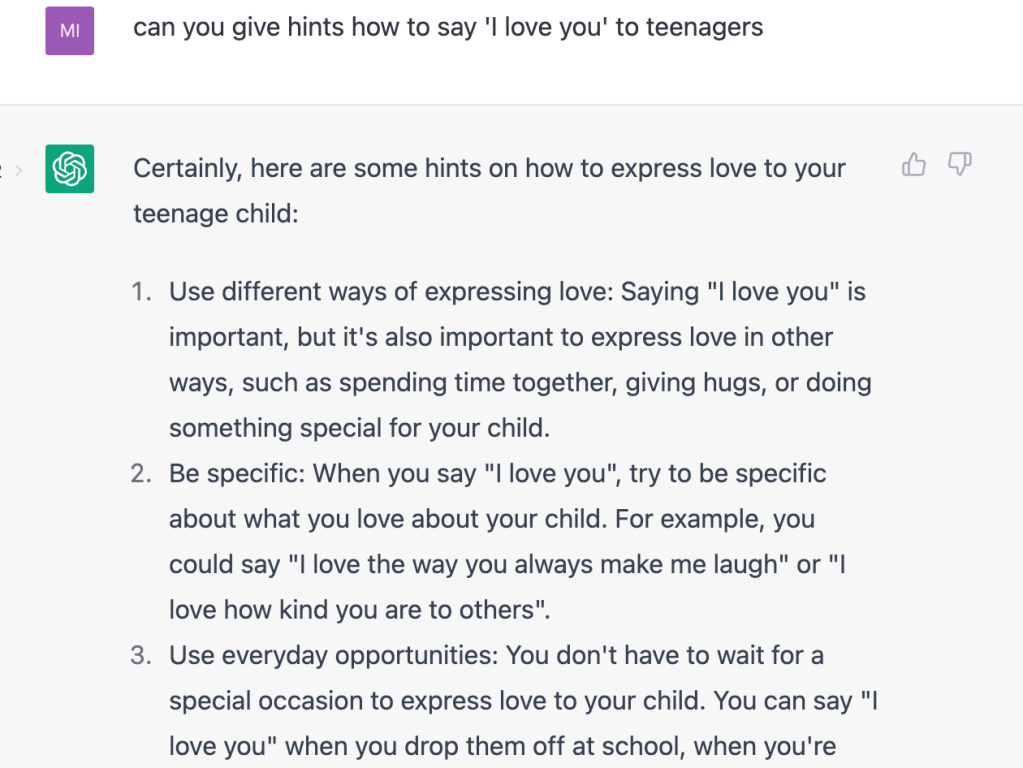Give the response a thumbs down
This screenshot has width=1023, height=768.
[x=959, y=165]
